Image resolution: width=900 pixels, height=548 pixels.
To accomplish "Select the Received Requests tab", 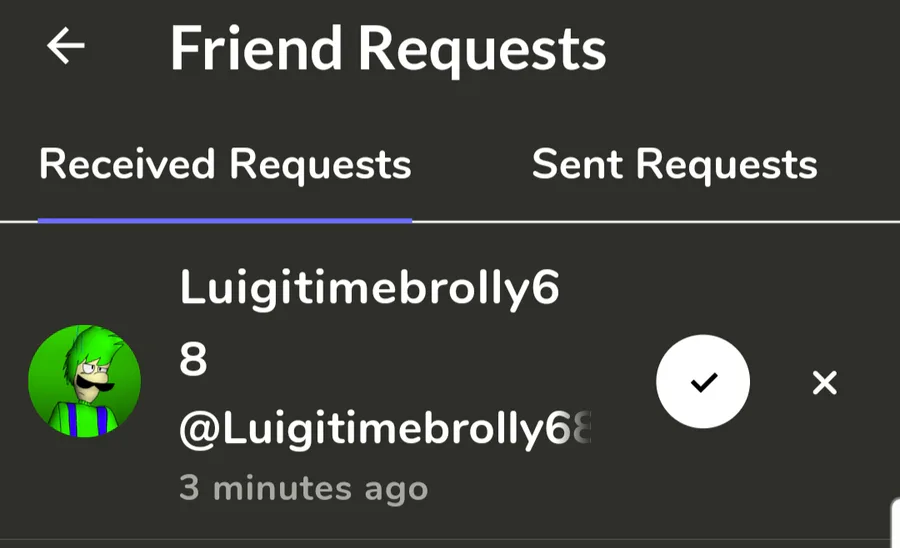I will 225,164.
